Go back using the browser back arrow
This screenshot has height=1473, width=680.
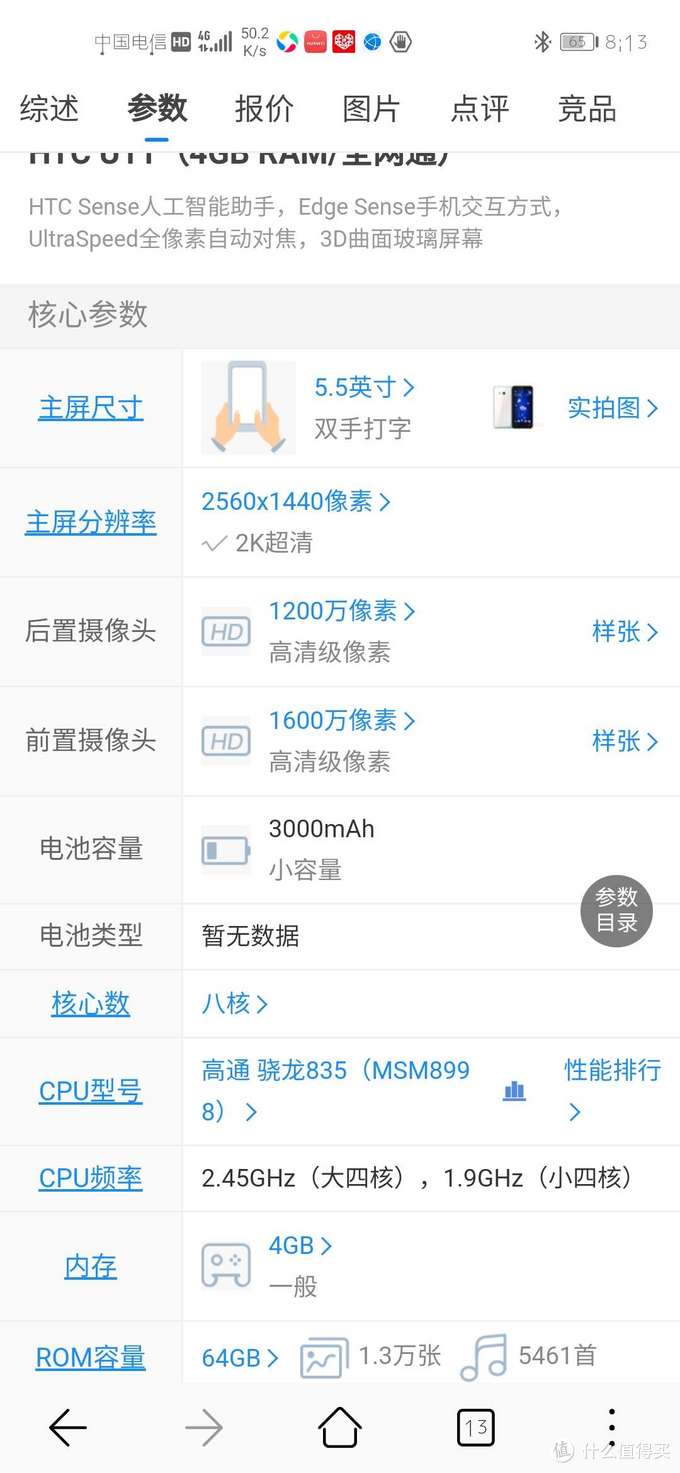[x=68, y=1427]
